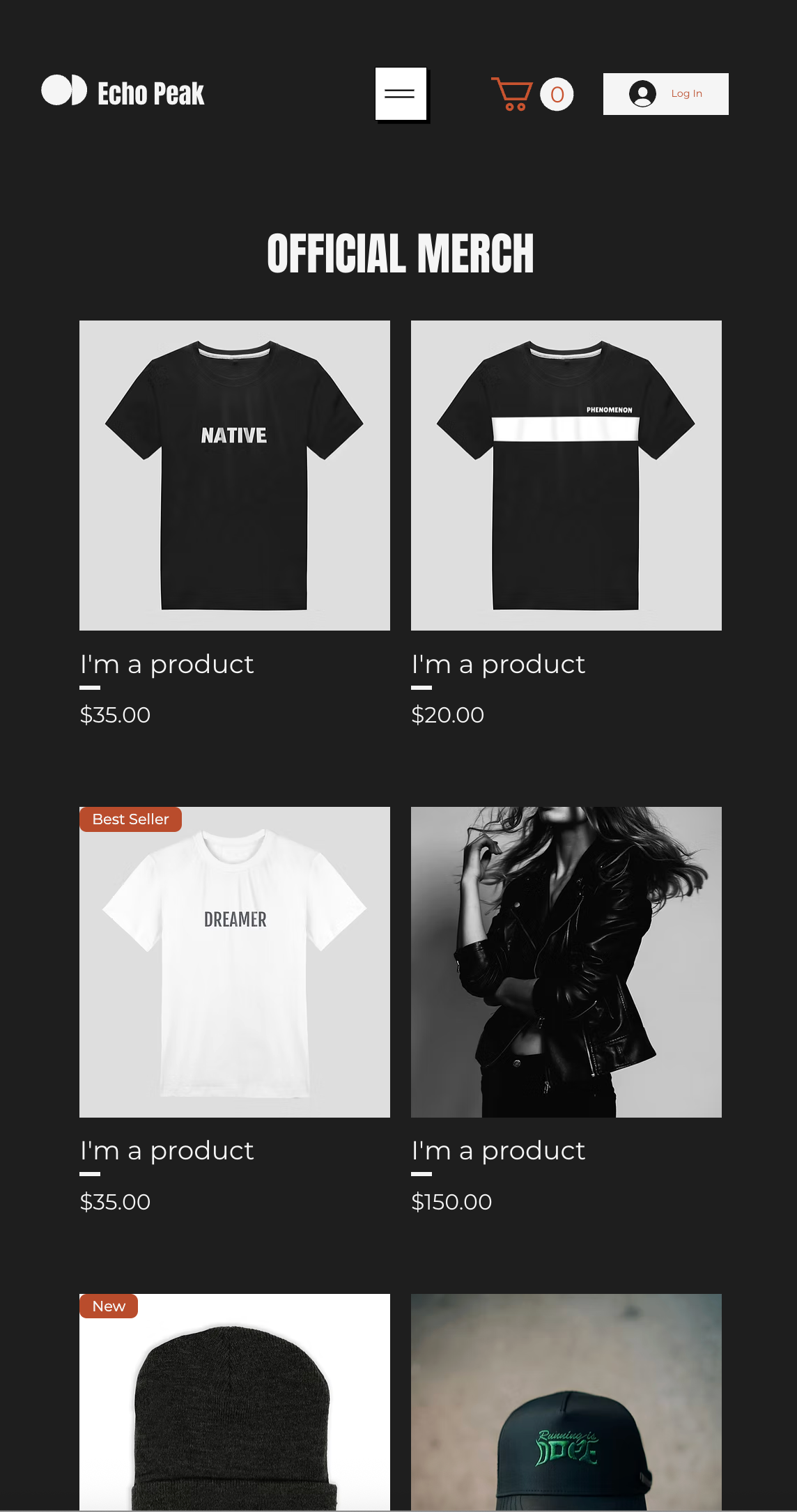The width and height of the screenshot is (797, 1512).
Task: Tap the Log In button
Action: (665, 94)
